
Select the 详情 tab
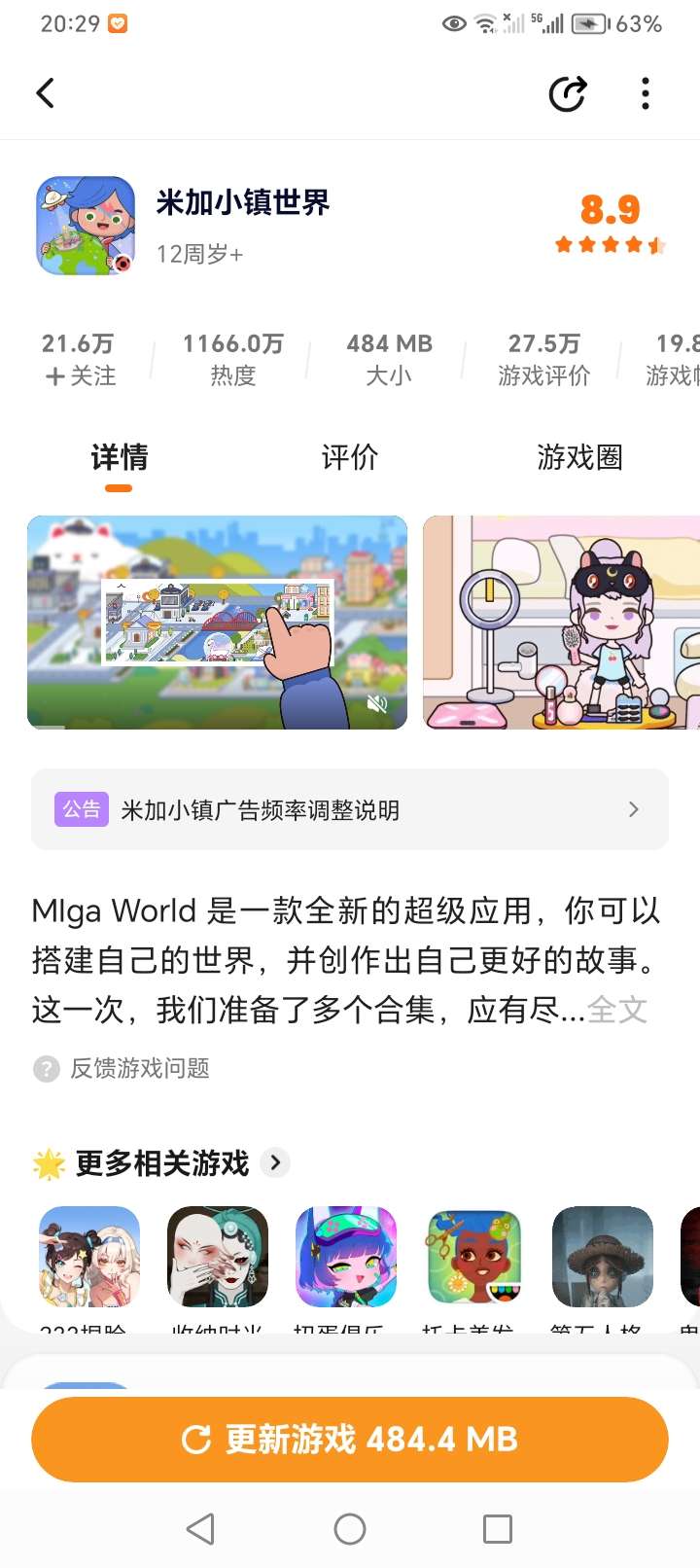(119, 456)
